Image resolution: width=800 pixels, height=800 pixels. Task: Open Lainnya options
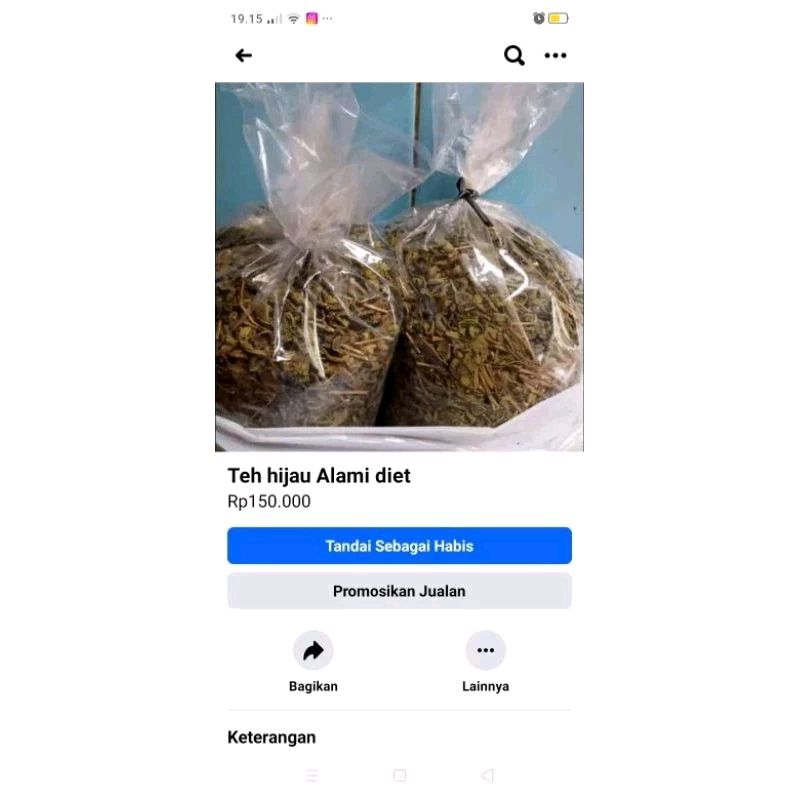(485, 652)
